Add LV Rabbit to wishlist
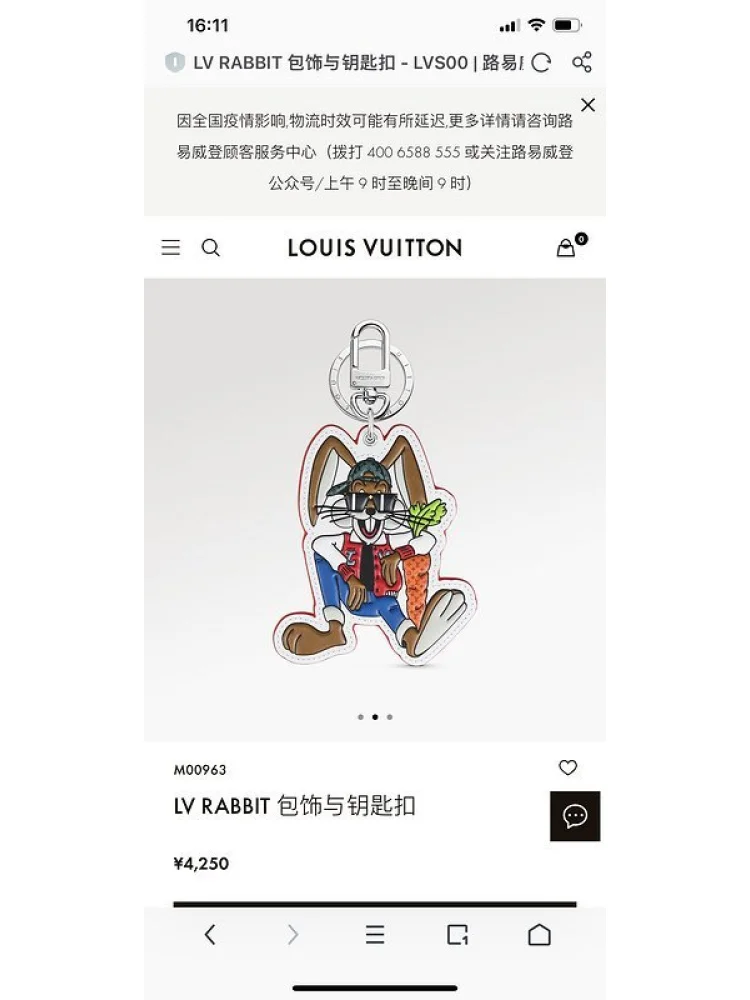Screen dimensions: 750x1000 pos(568,768)
